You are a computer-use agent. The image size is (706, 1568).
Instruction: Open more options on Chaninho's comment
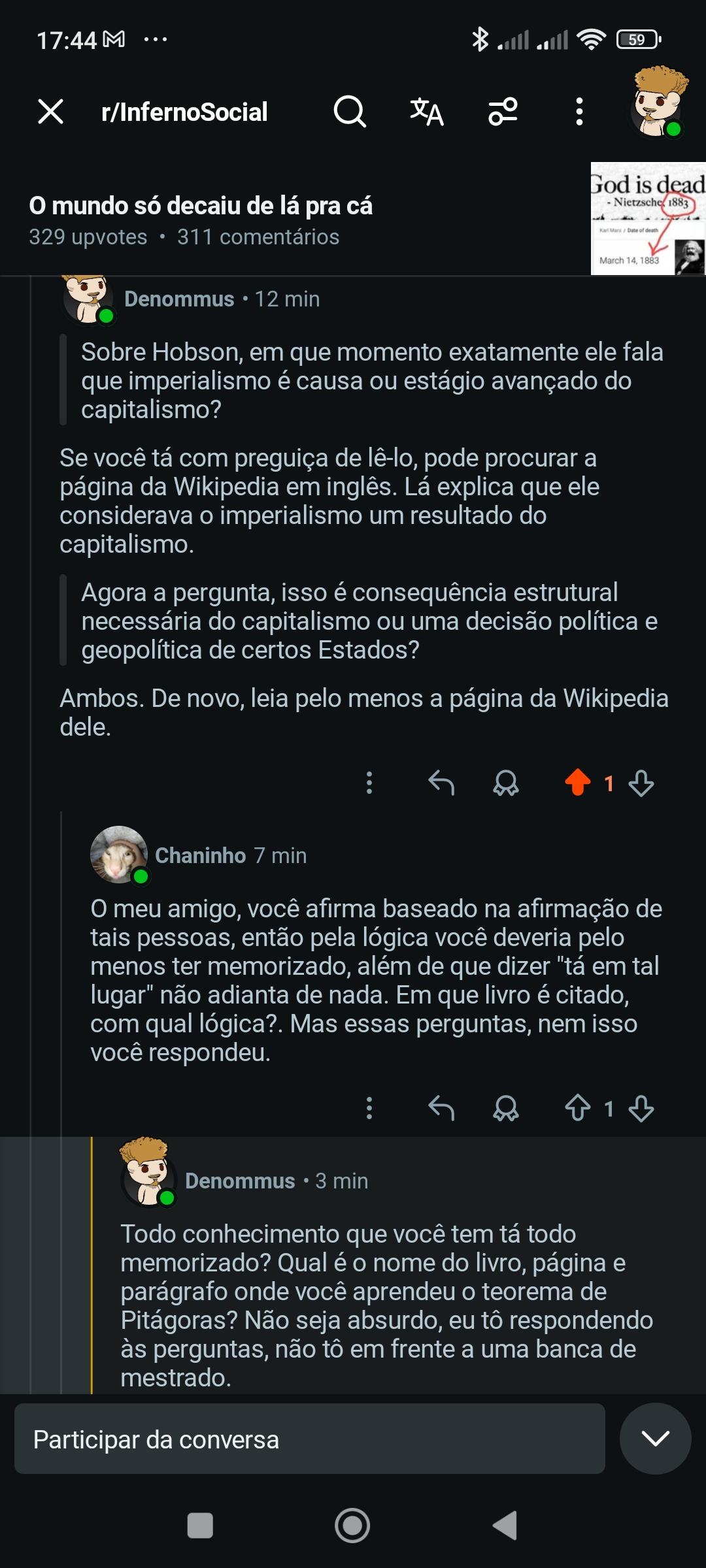(x=369, y=1108)
